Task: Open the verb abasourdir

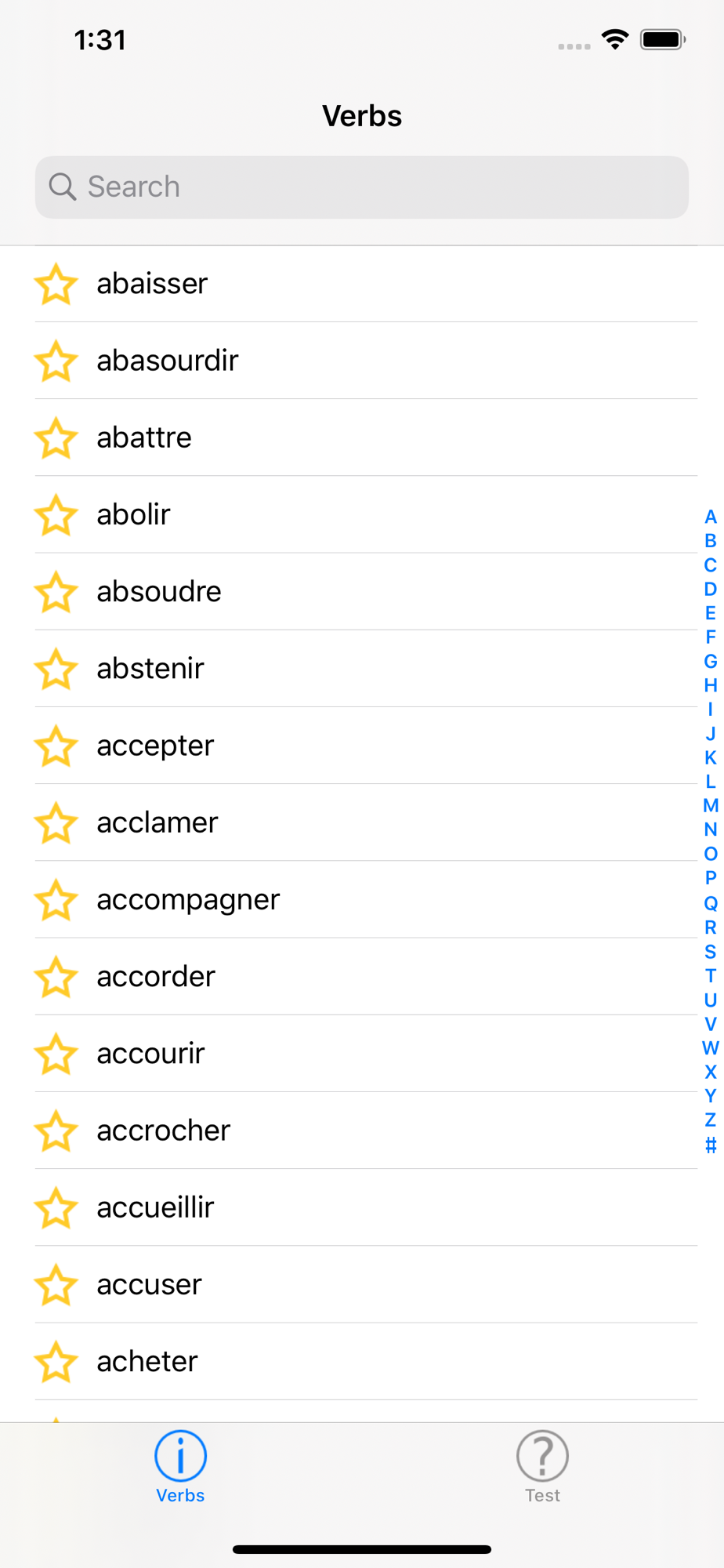Action: click(x=362, y=361)
